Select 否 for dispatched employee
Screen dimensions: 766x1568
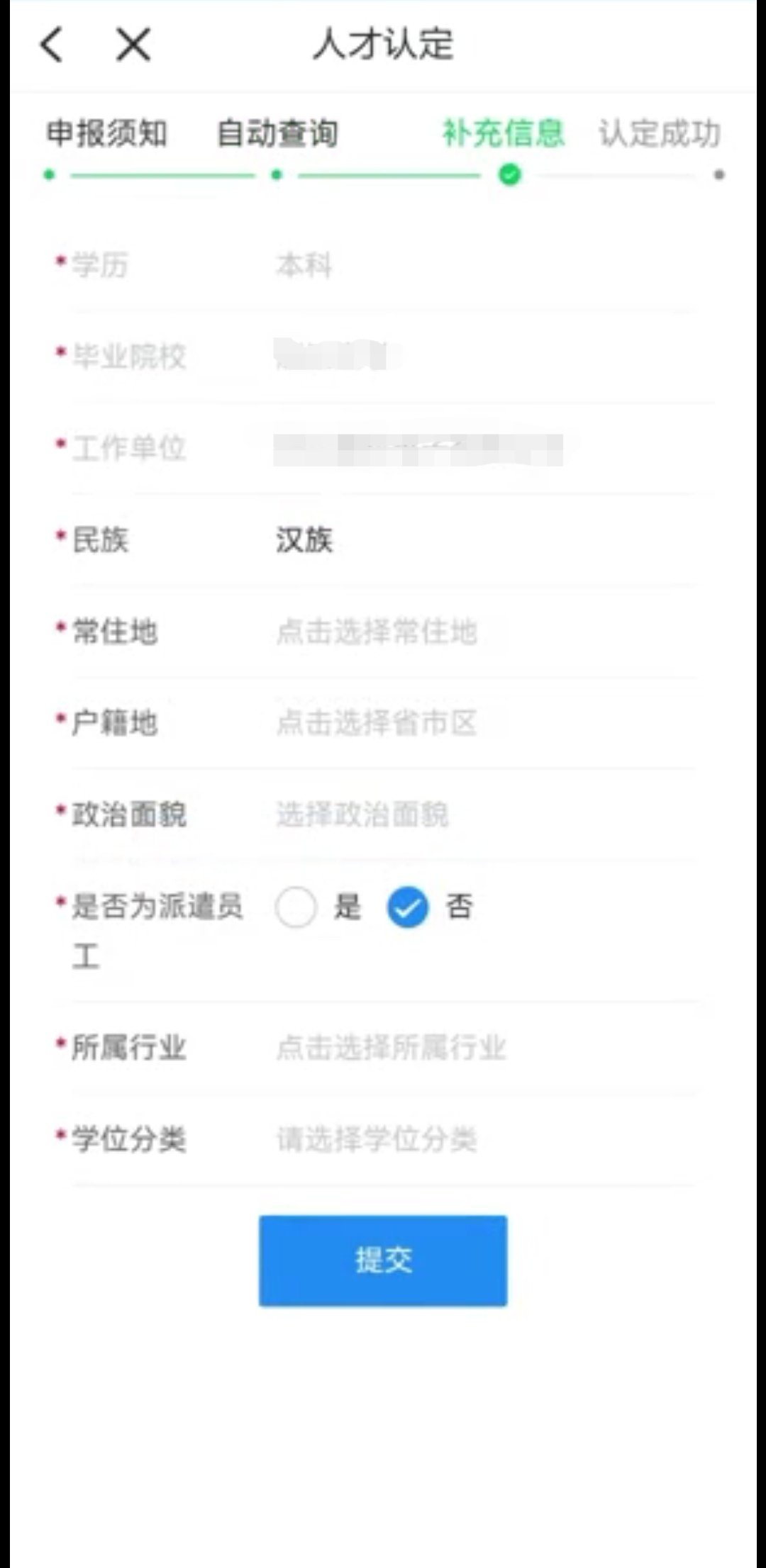408,907
